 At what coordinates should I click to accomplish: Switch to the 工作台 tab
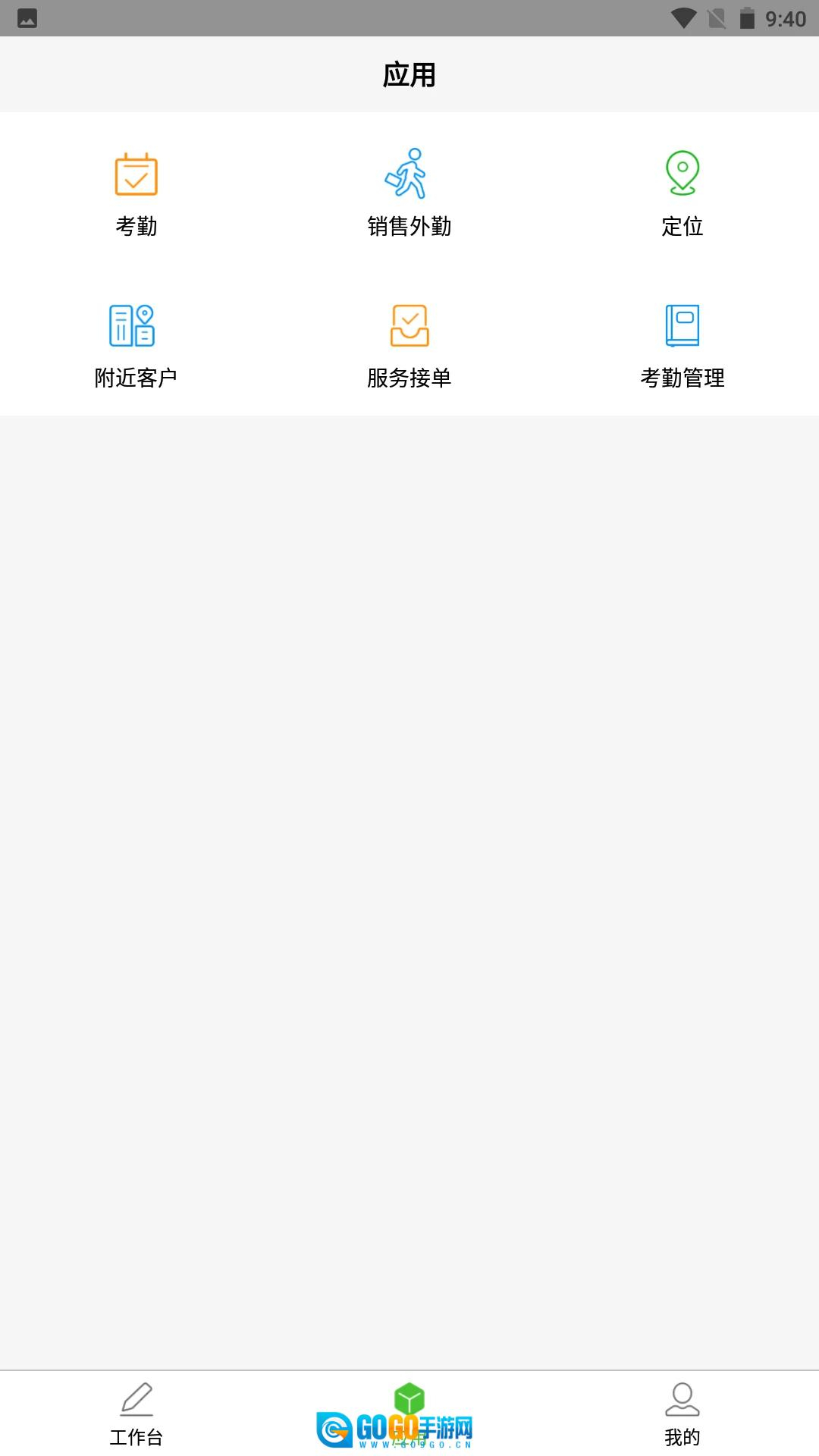(136, 1414)
